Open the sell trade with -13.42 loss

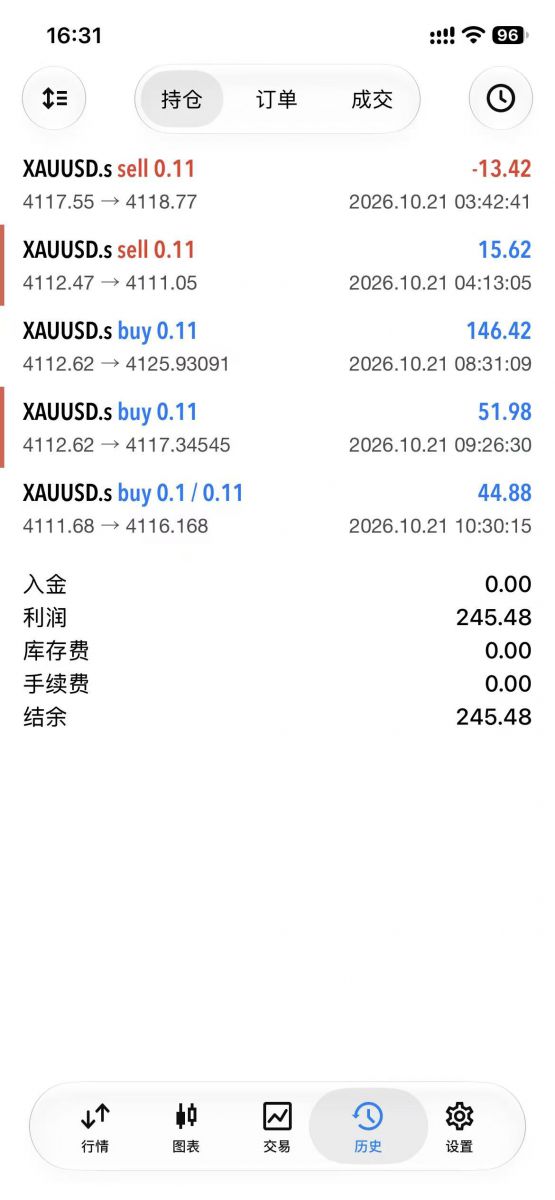[x=277, y=184]
